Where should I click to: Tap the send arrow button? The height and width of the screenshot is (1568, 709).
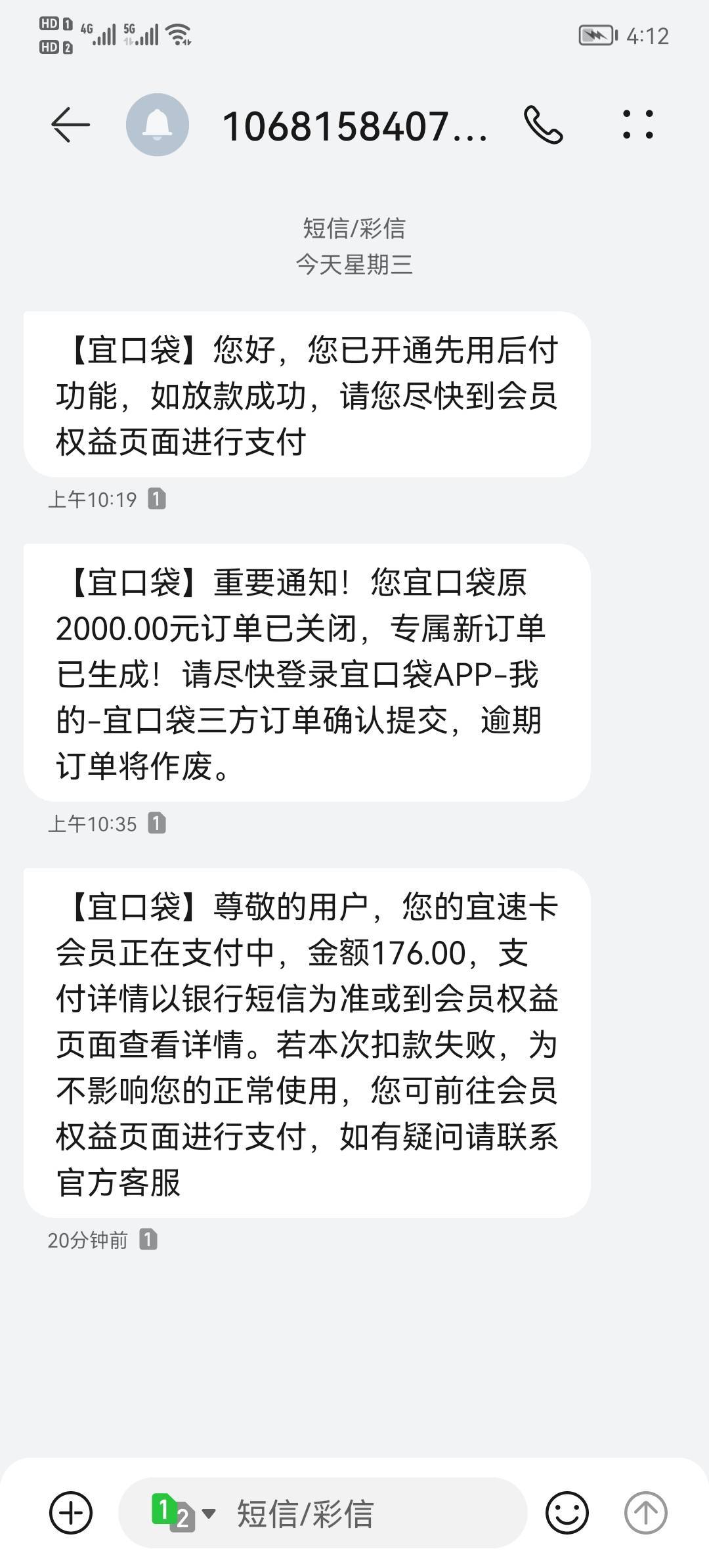pyautogui.click(x=645, y=1513)
